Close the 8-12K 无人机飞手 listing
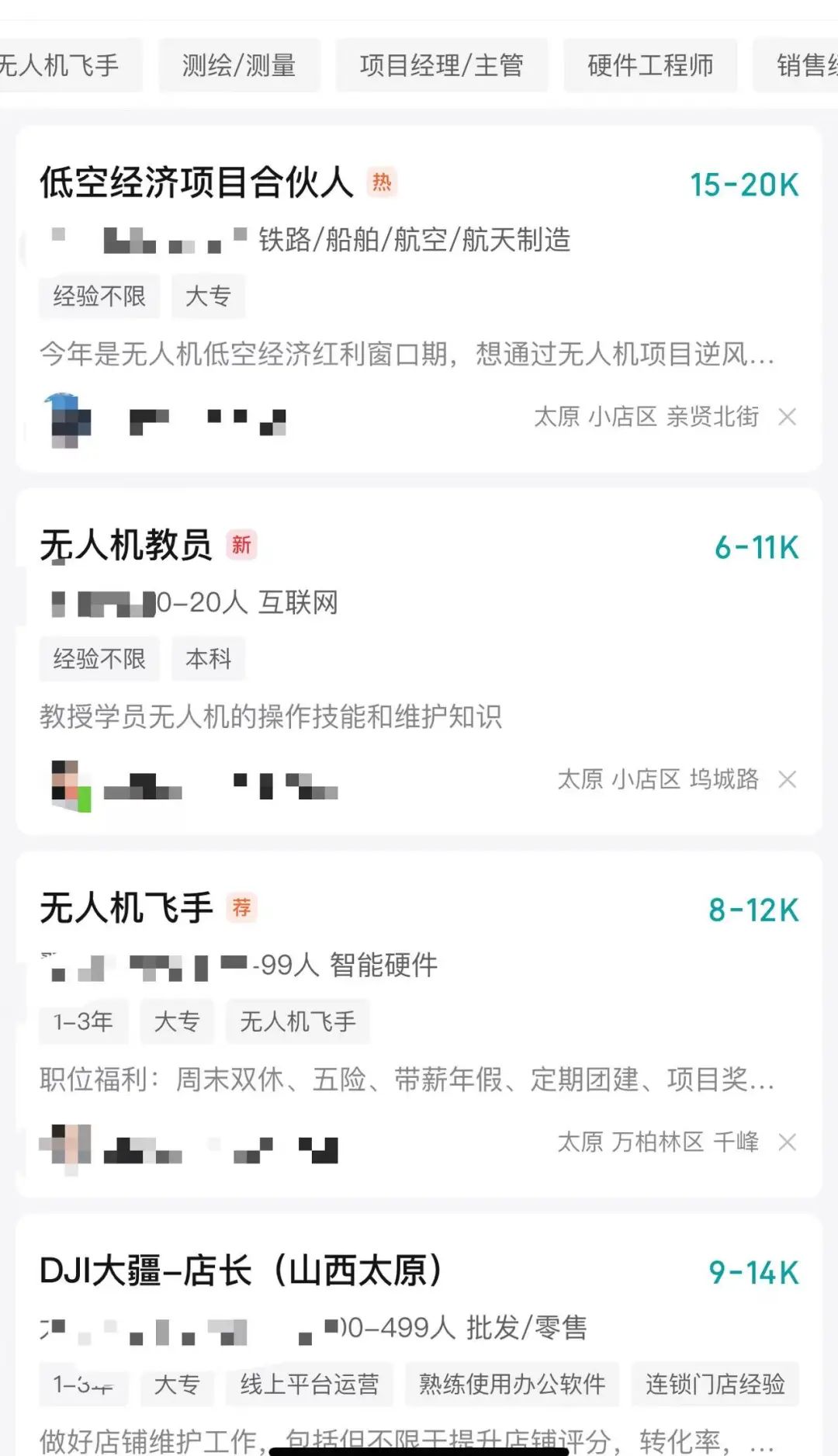The height and width of the screenshot is (1456, 838). click(x=788, y=1142)
